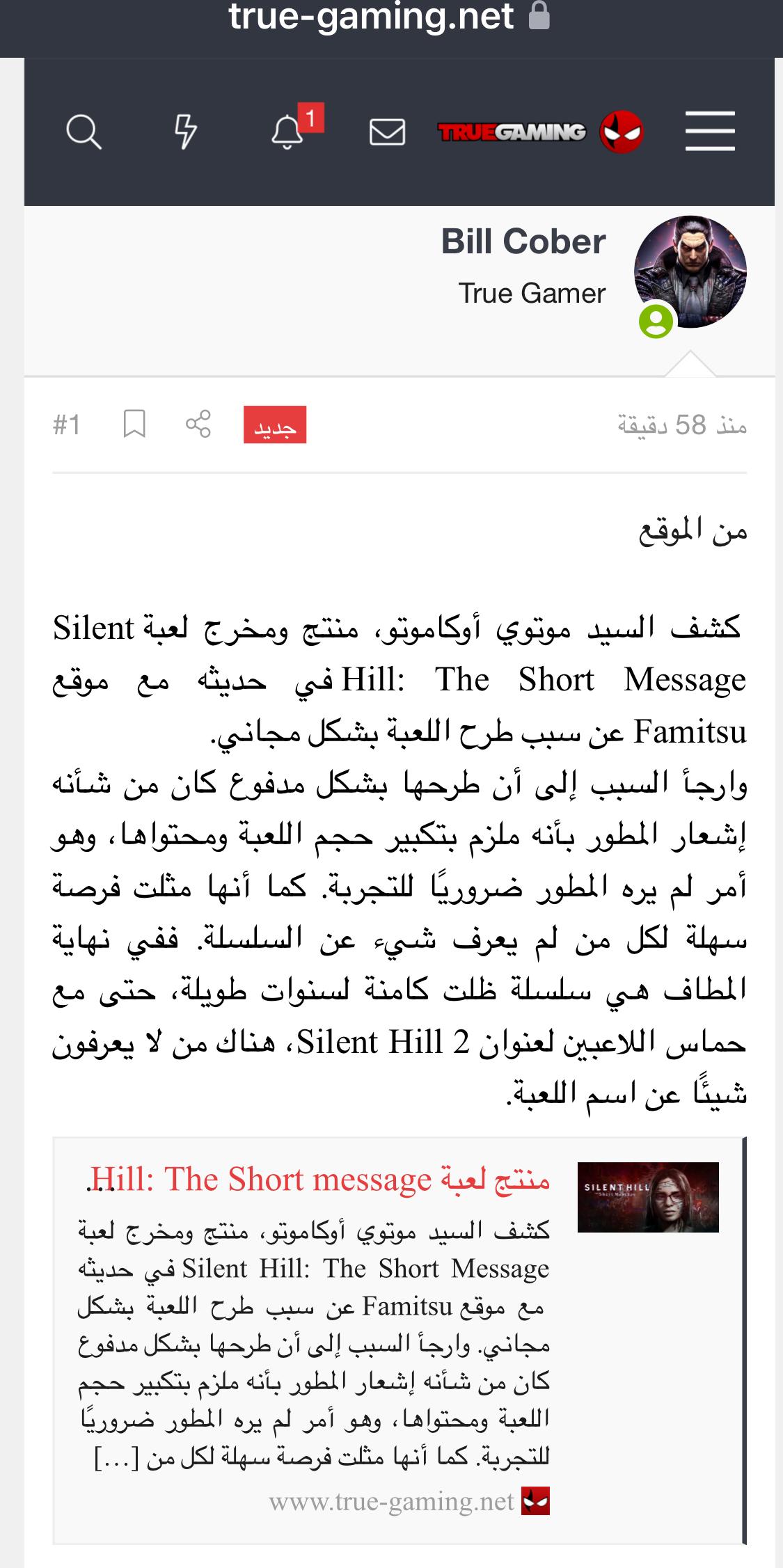This screenshot has width=783, height=1568.
Task: View Bill Cober's avatar
Action: pyautogui.click(x=690, y=271)
